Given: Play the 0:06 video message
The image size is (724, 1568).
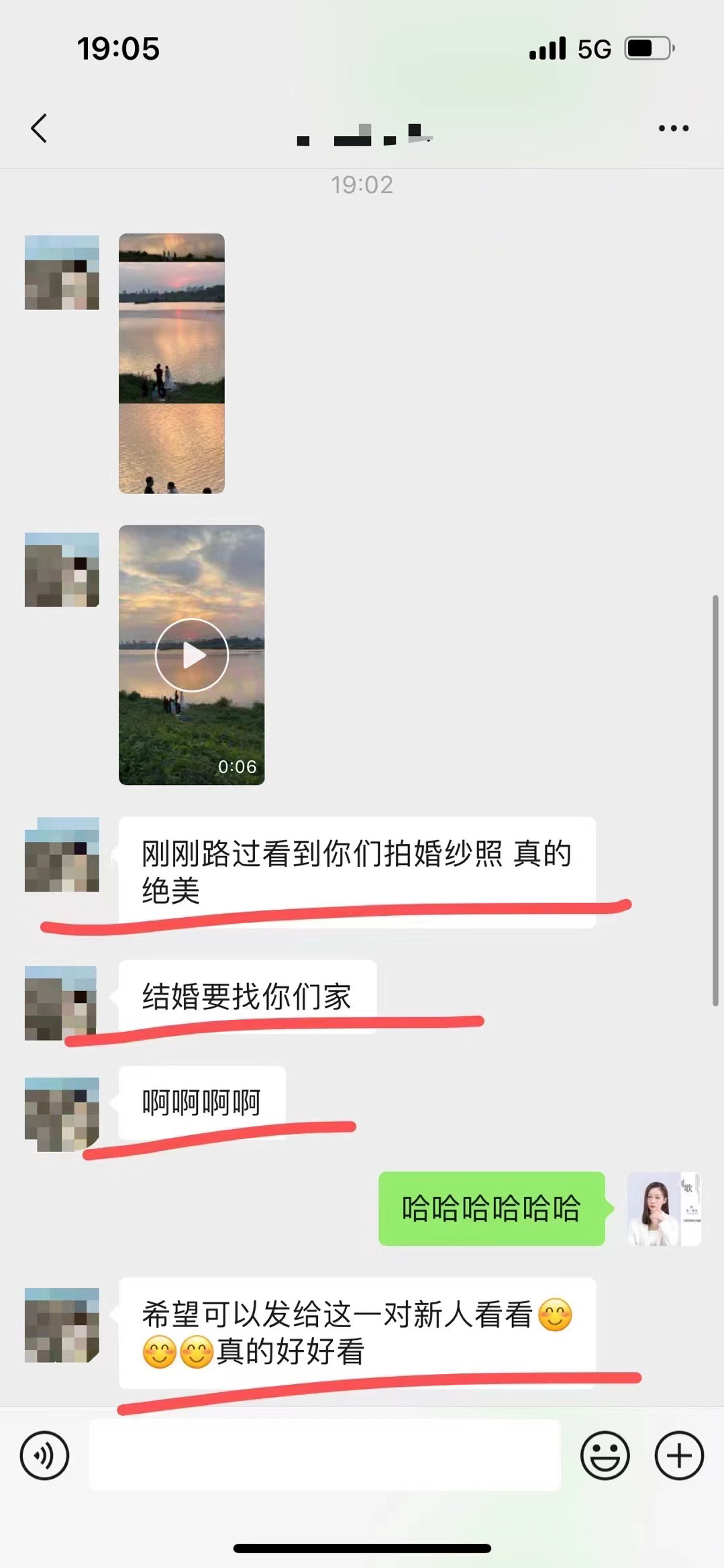Looking at the screenshot, I should [x=192, y=655].
